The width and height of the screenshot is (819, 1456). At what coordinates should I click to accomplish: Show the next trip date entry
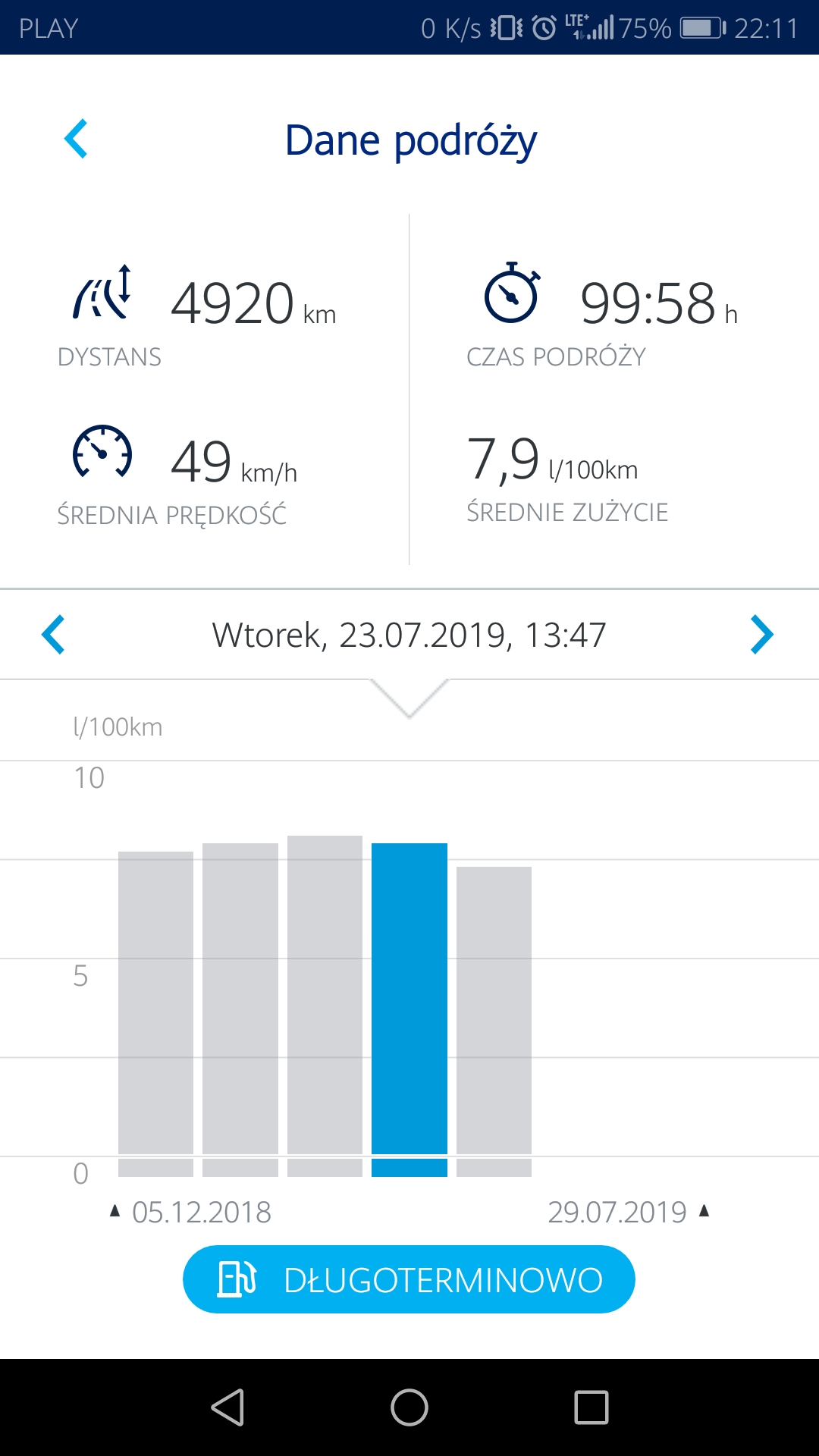[761, 635]
